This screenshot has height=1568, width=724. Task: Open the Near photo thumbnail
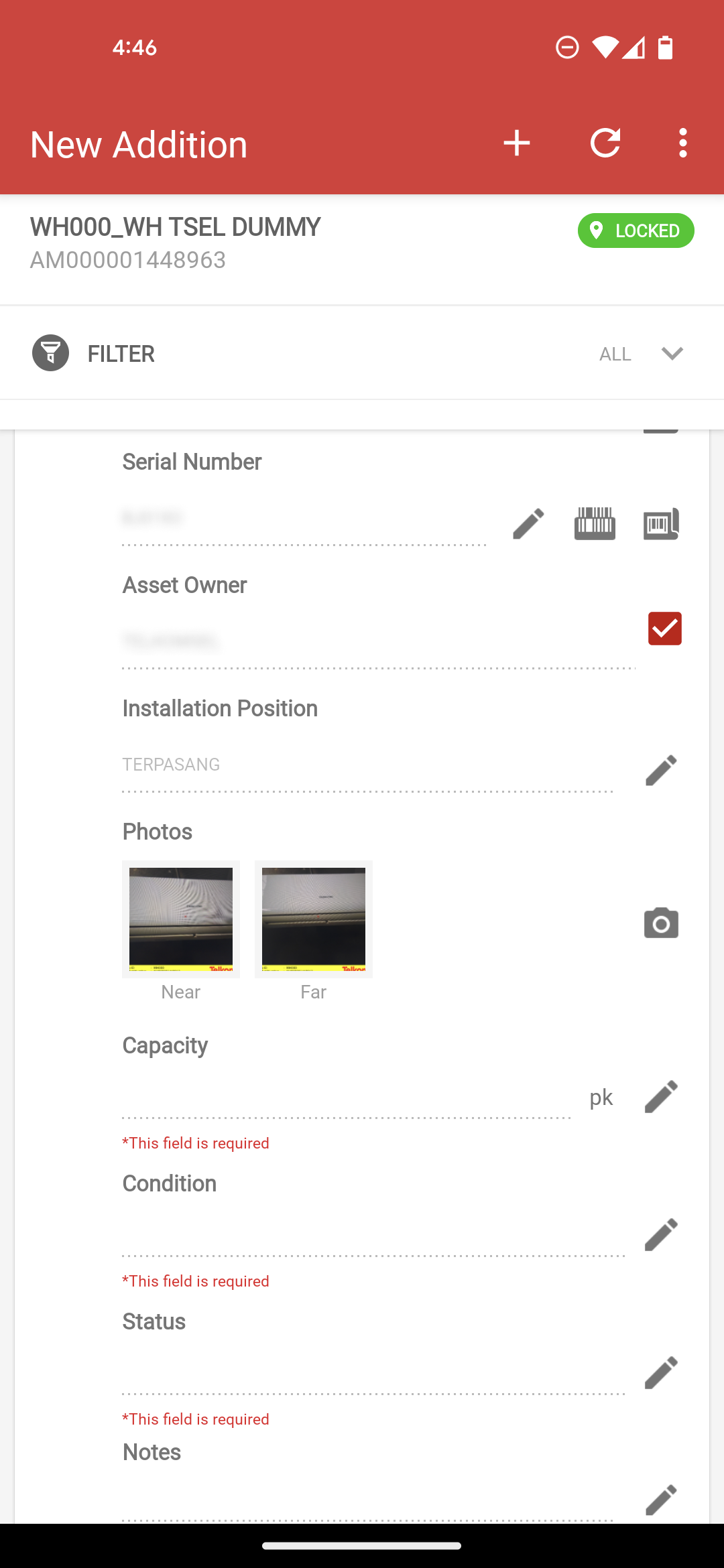click(x=181, y=919)
